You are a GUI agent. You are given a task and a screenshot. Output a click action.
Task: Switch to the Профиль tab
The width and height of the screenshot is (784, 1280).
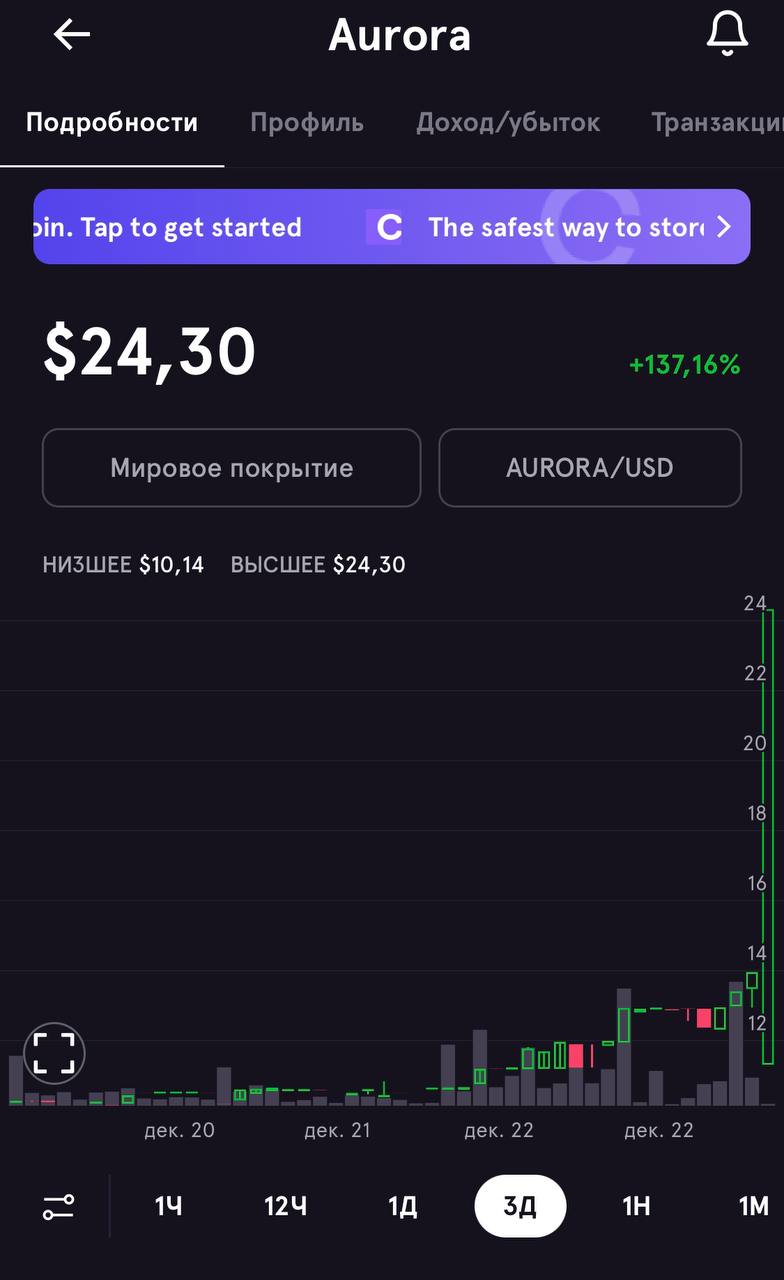(x=307, y=123)
